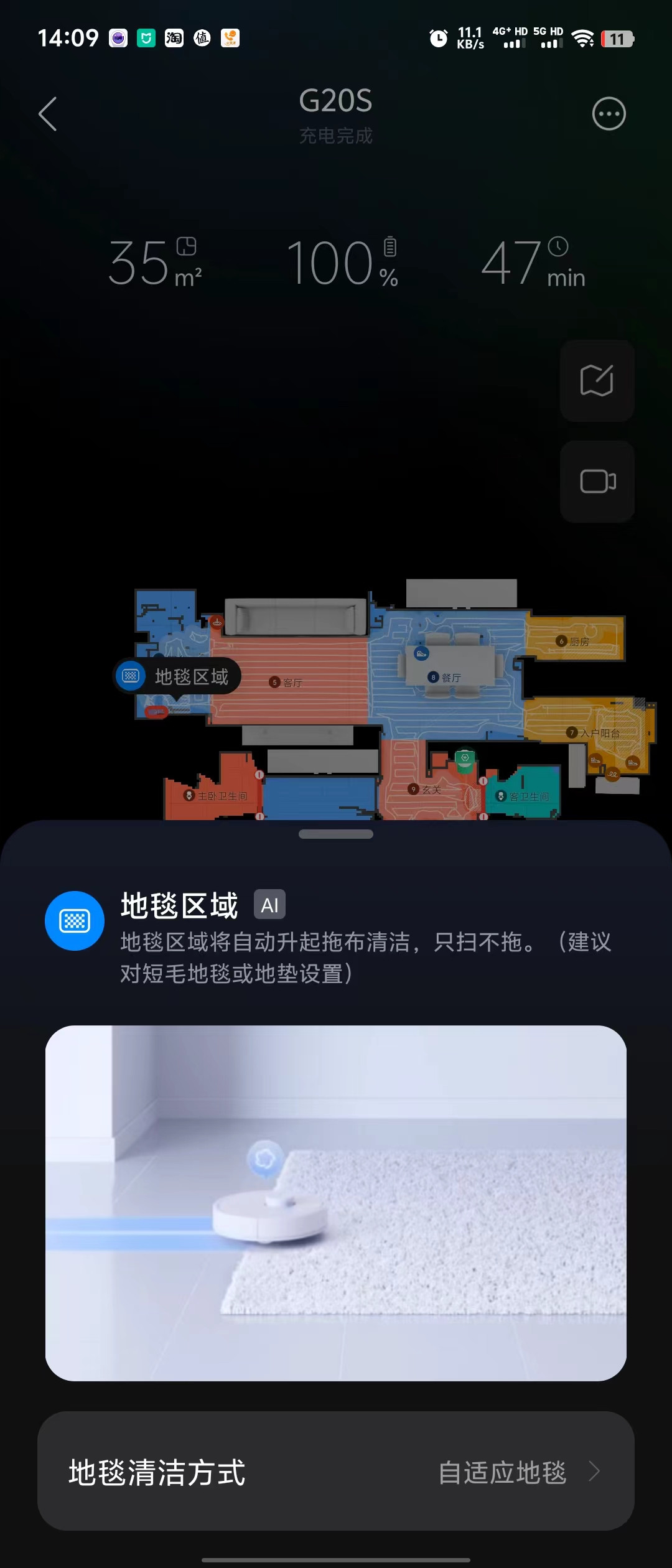The height and width of the screenshot is (1568, 672).
Task: Open the map edit button
Action: click(x=597, y=380)
